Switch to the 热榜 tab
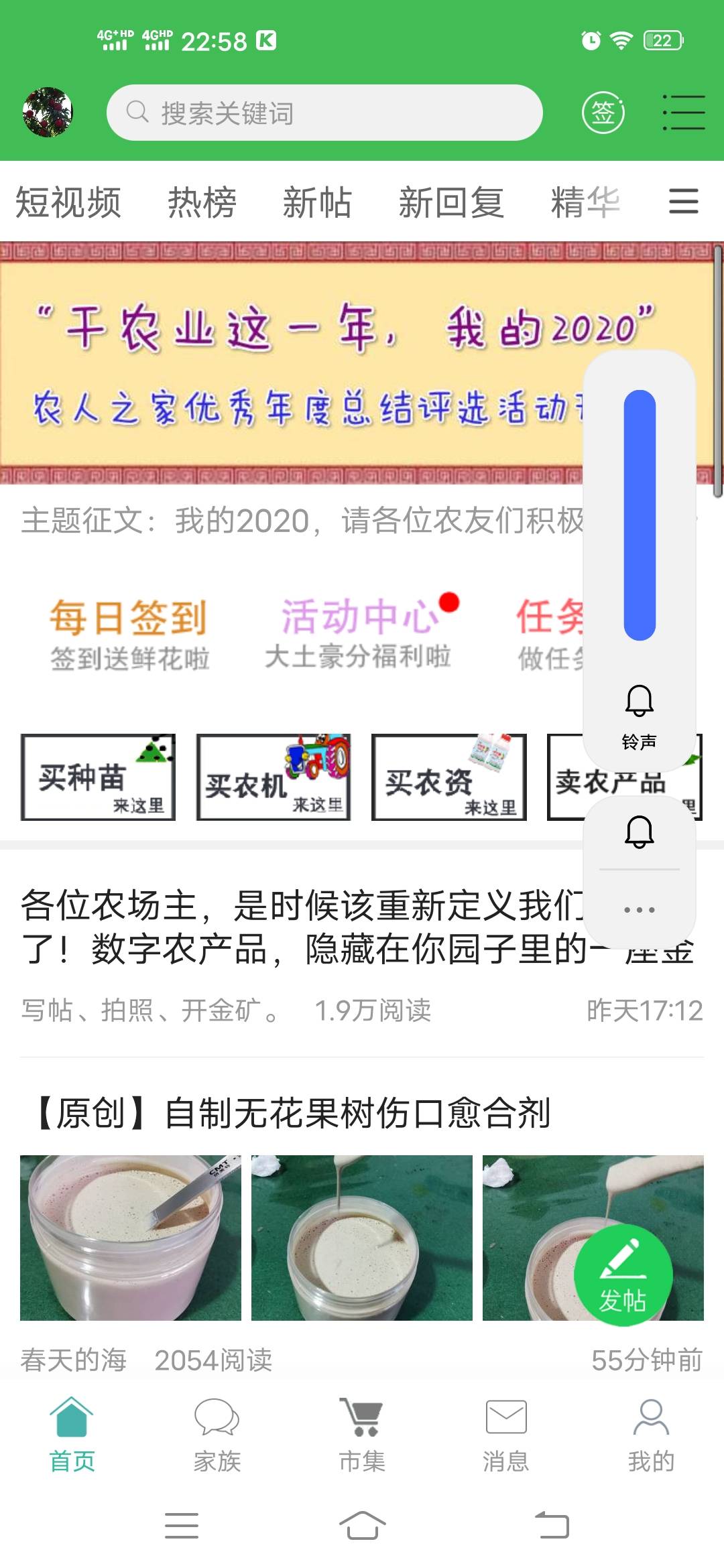Viewport: 724px width, 1568px height. point(202,202)
